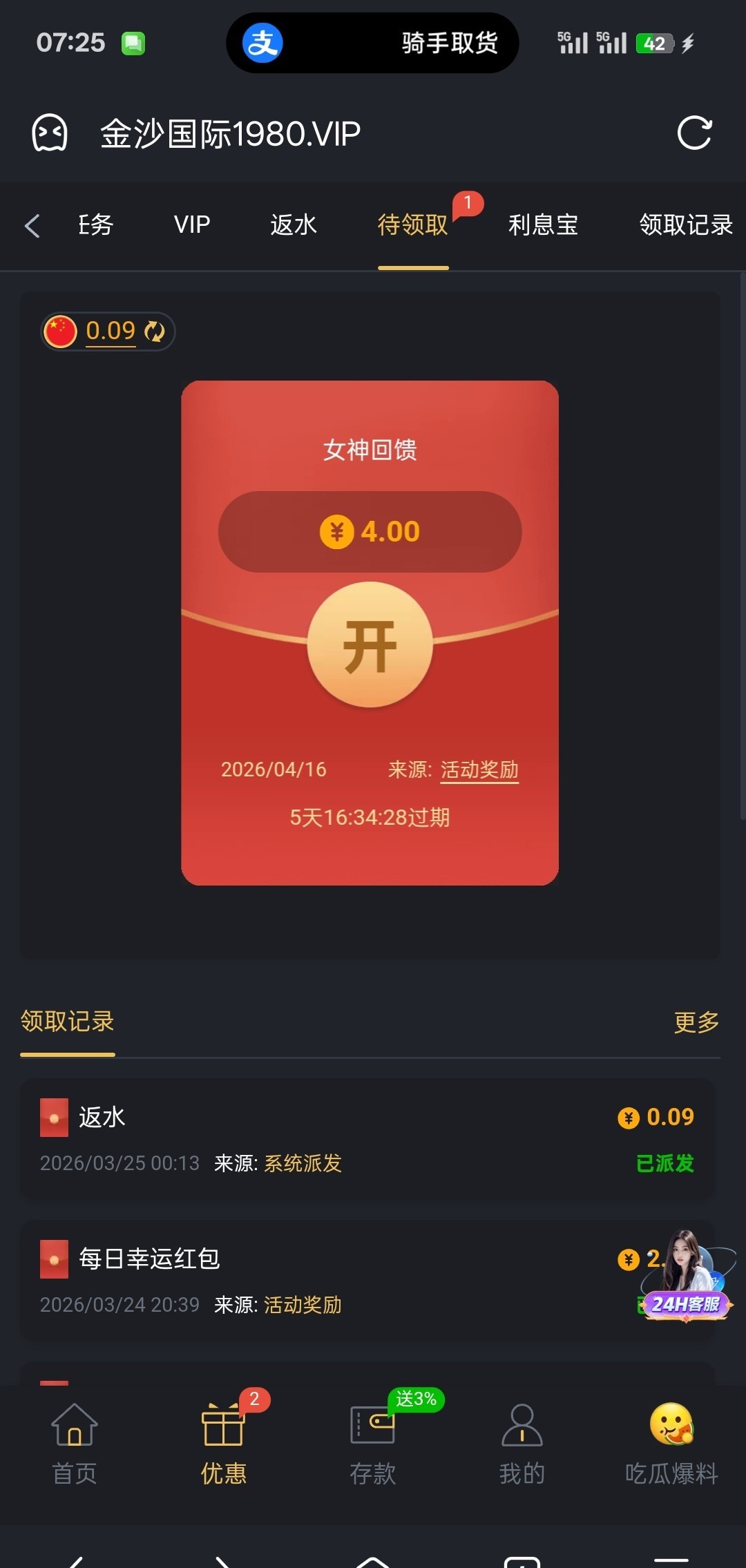Go to the 领取记录 top tab

point(685,225)
